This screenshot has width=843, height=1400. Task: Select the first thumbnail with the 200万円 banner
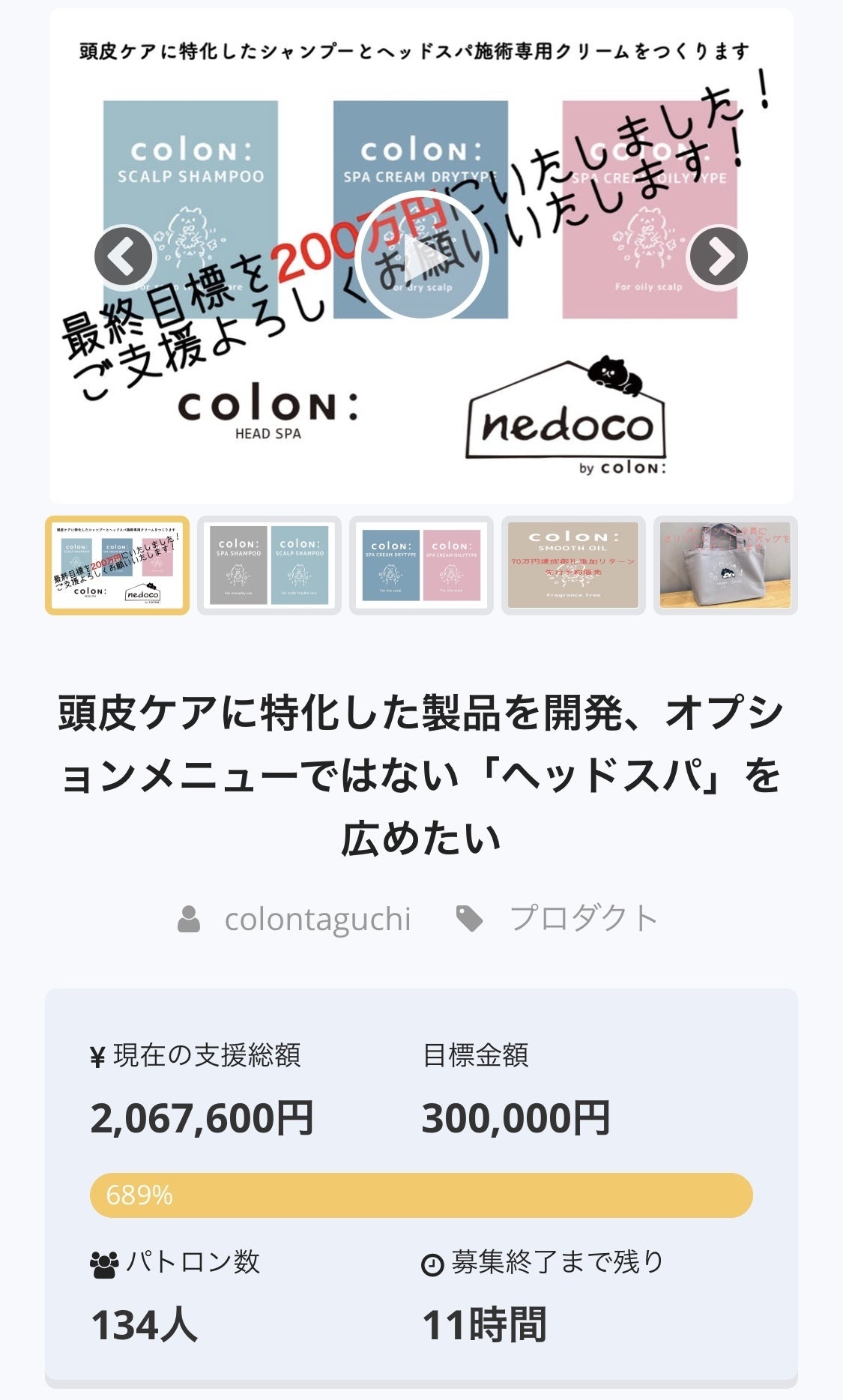(x=117, y=566)
